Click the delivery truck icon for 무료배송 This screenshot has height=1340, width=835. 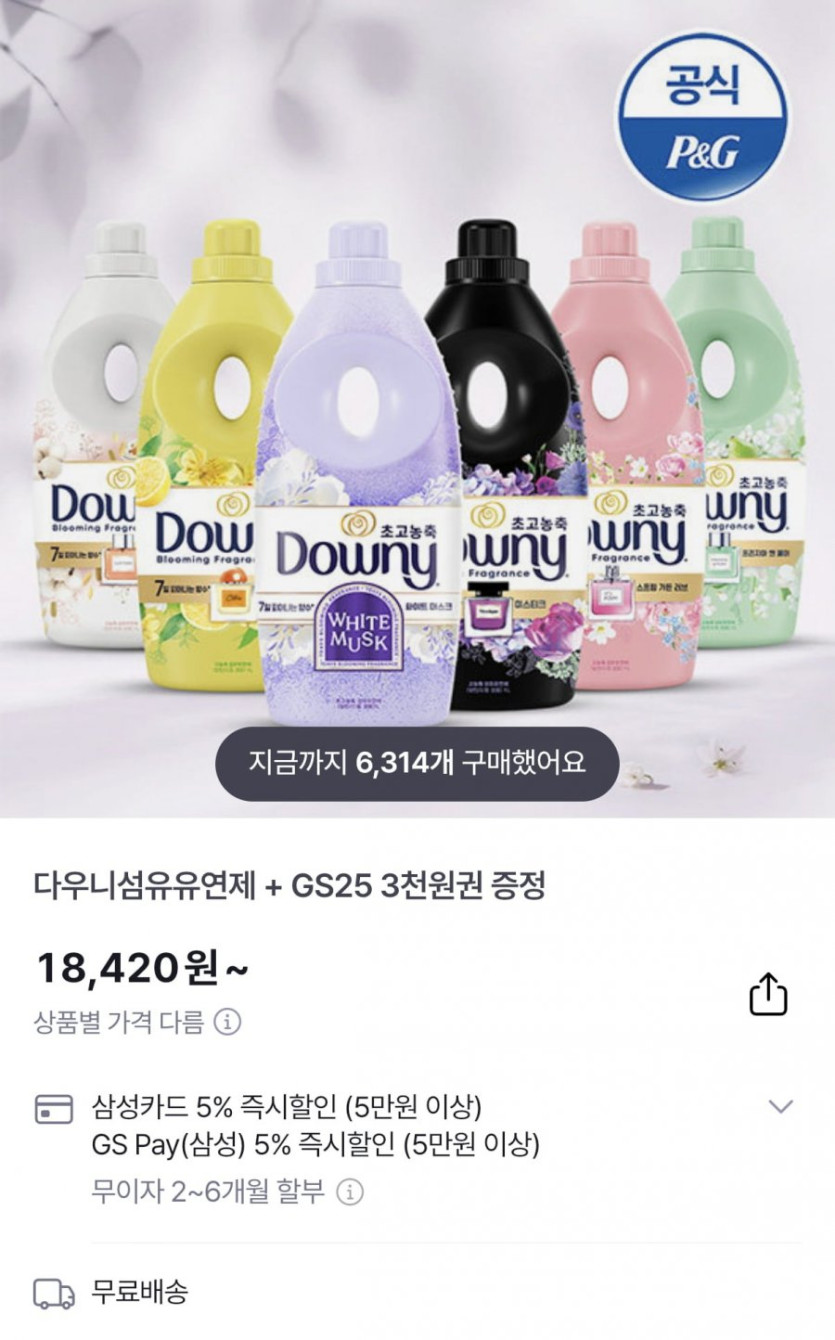(x=50, y=1292)
